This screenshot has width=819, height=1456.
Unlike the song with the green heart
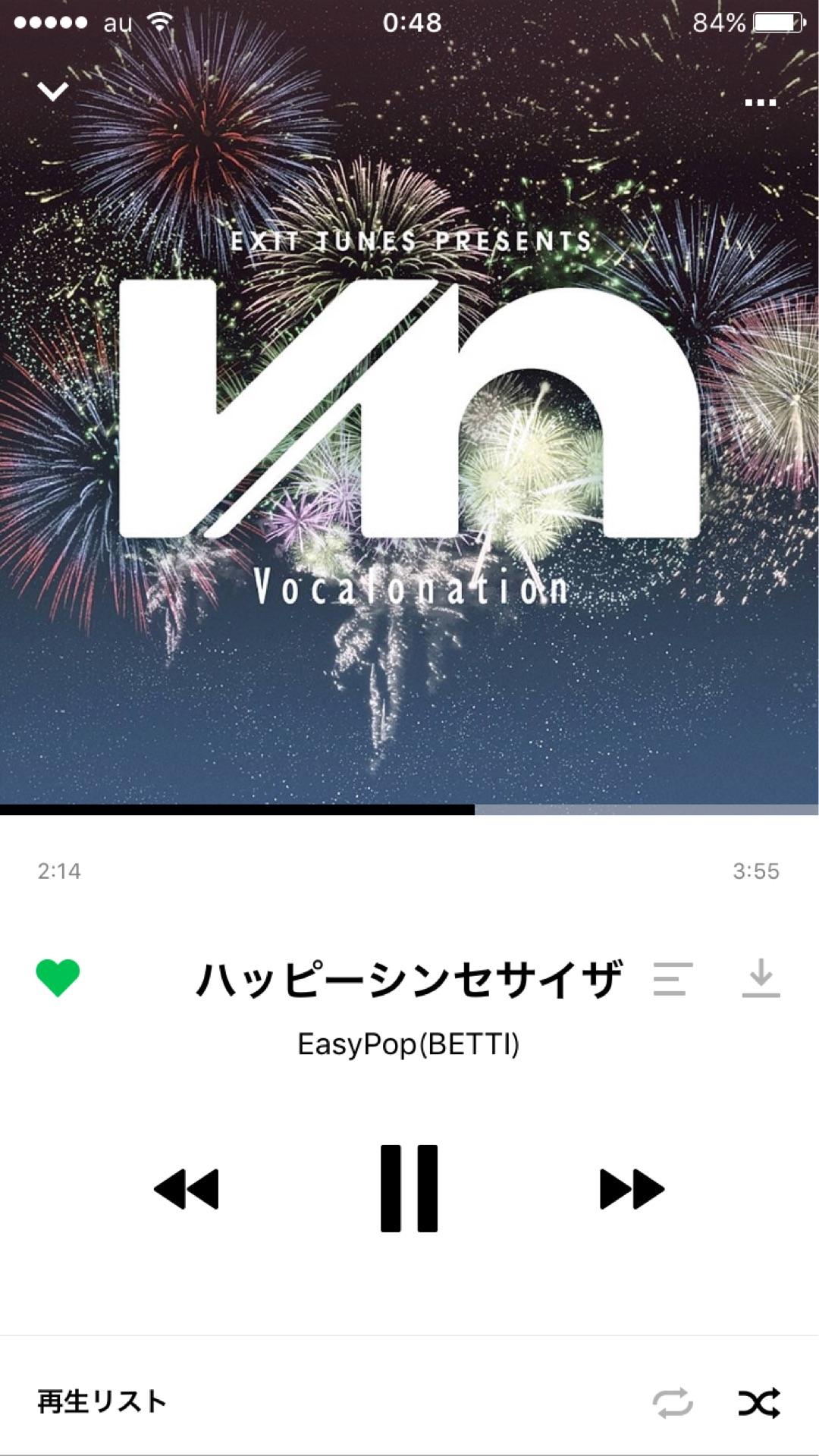point(58,978)
